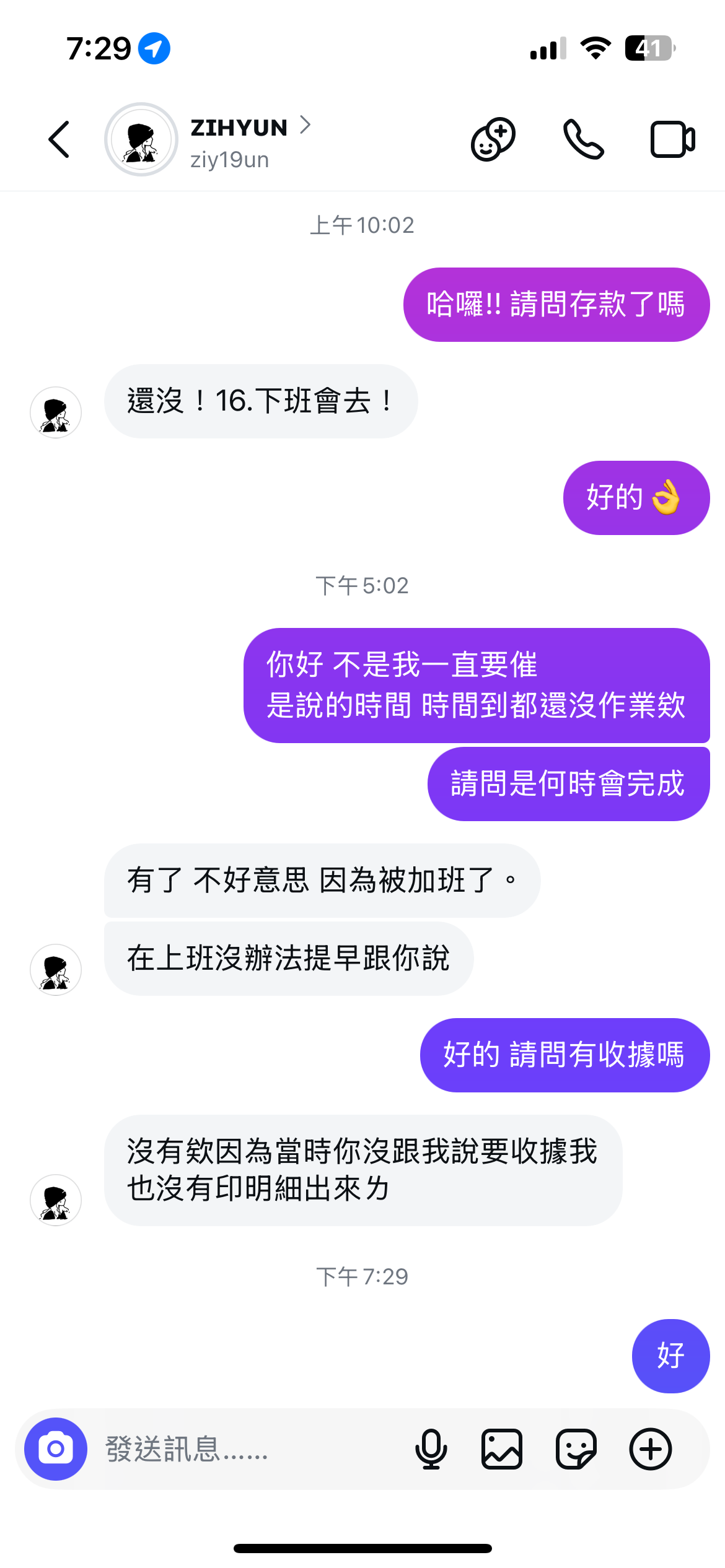Screen dimensions: 725x1568
Task: Tap ZIHYUN's profile picture in the header
Action: click(141, 140)
